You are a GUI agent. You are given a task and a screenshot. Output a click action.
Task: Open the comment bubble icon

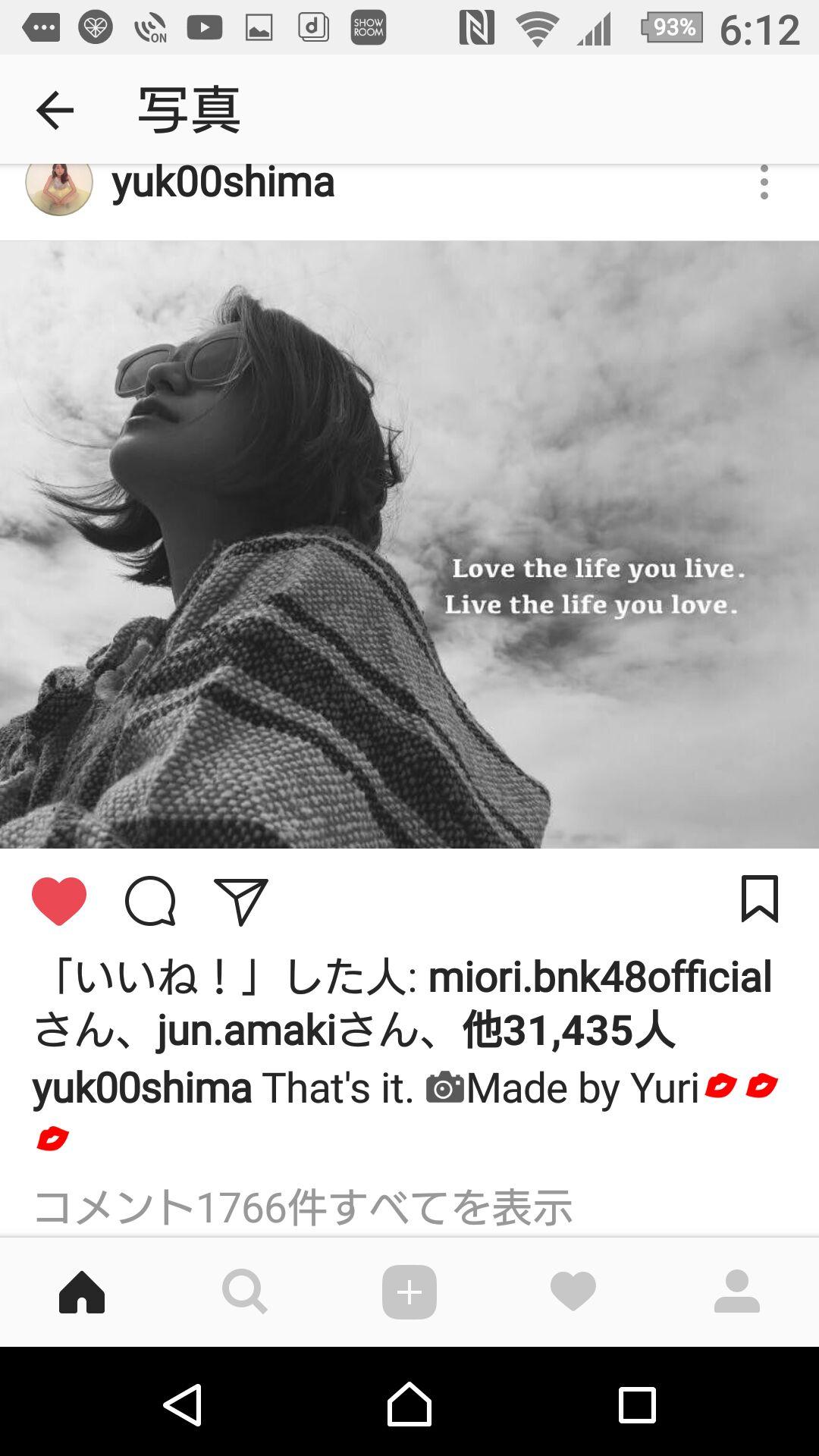[150, 901]
